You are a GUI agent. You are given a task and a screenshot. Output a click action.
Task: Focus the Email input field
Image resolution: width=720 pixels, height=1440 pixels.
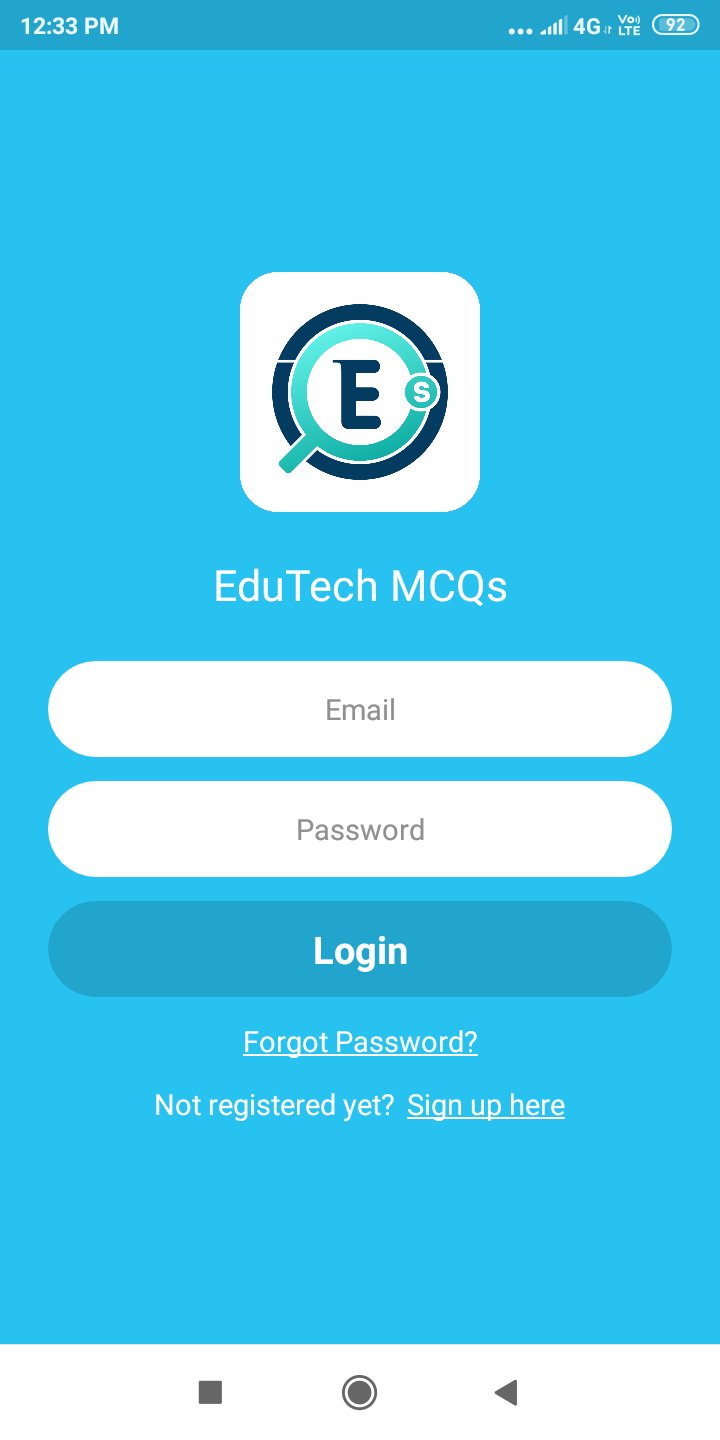(360, 709)
